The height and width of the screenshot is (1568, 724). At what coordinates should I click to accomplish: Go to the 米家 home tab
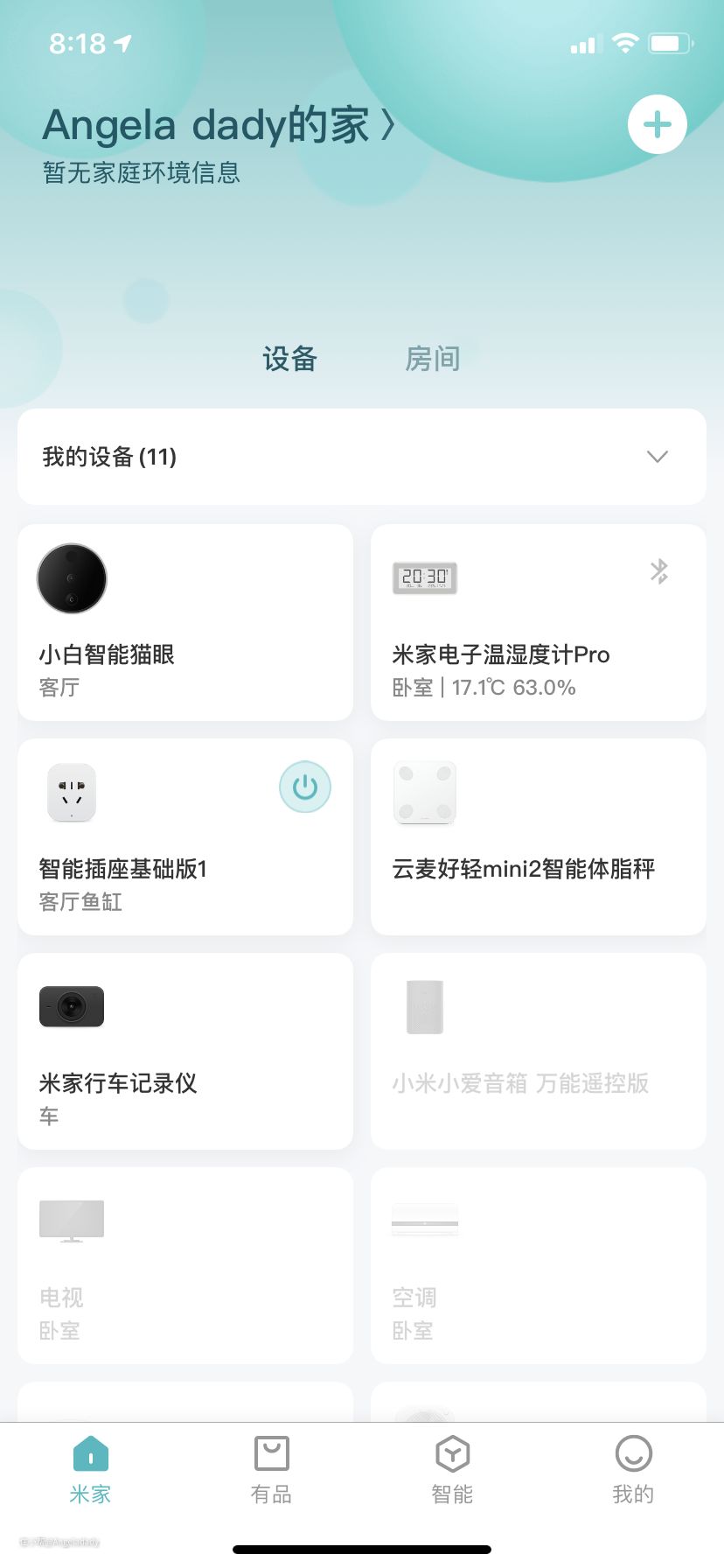tap(91, 1470)
